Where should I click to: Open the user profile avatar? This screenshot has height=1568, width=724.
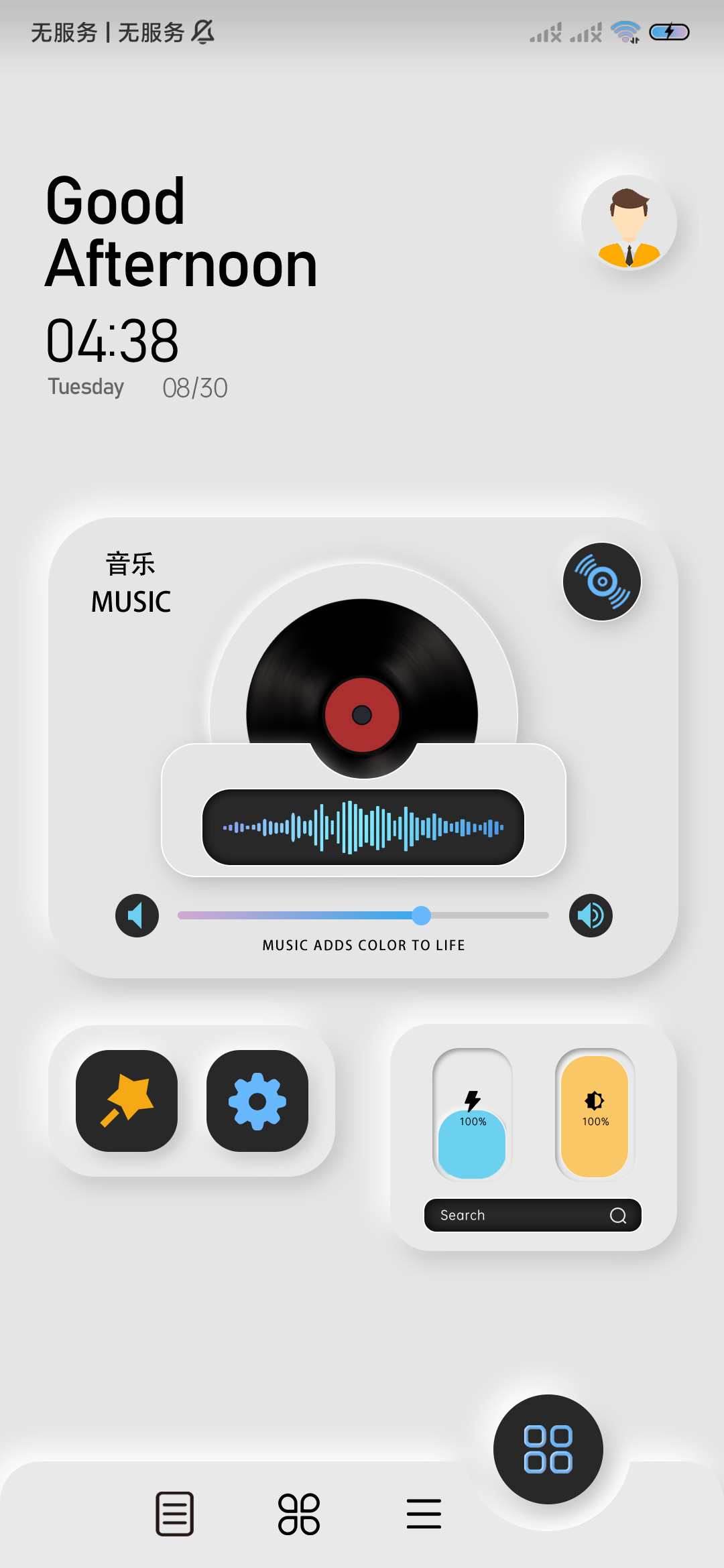tap(629, 223)
